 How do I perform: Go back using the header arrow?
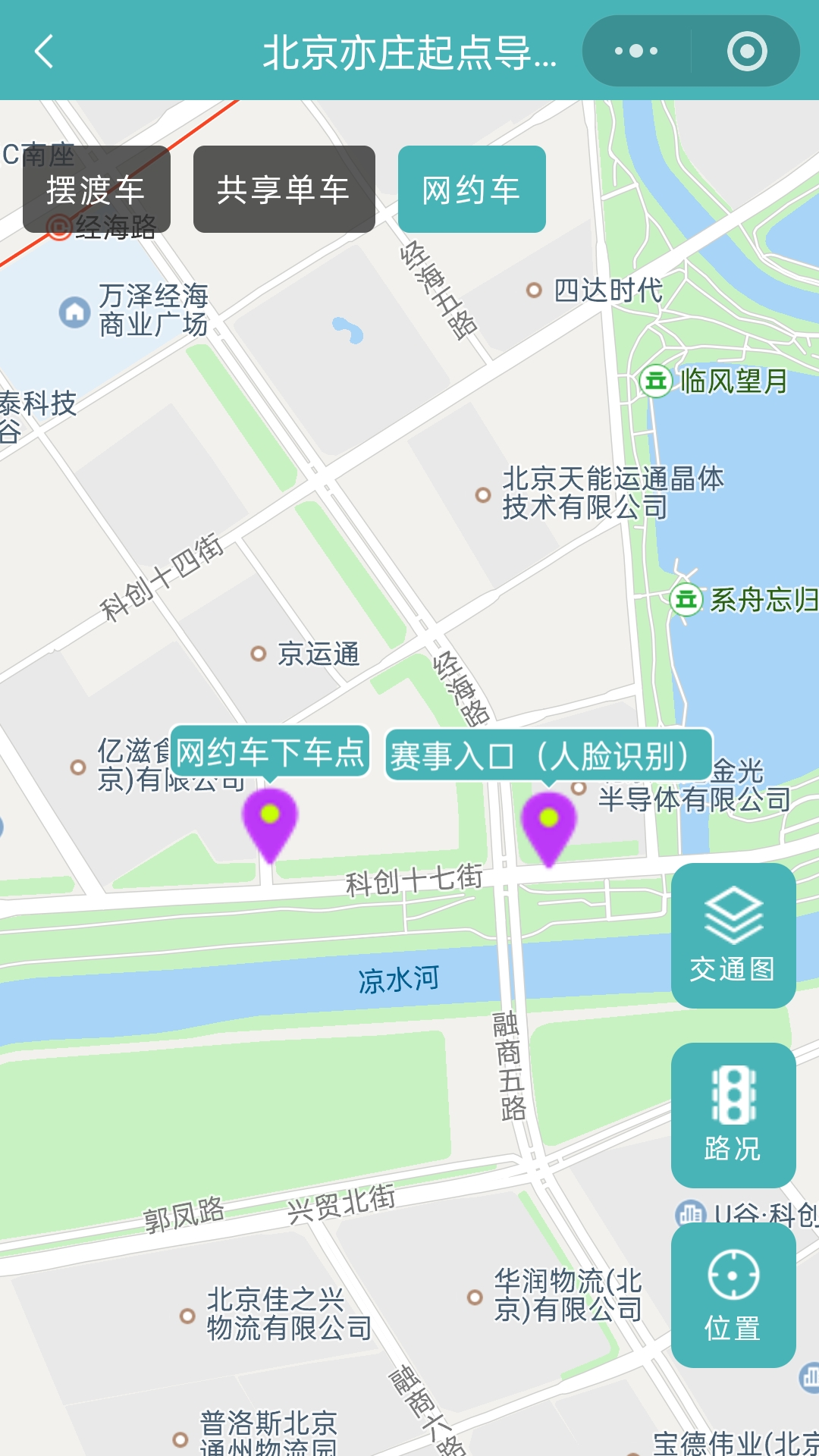[x=44, y=52]
